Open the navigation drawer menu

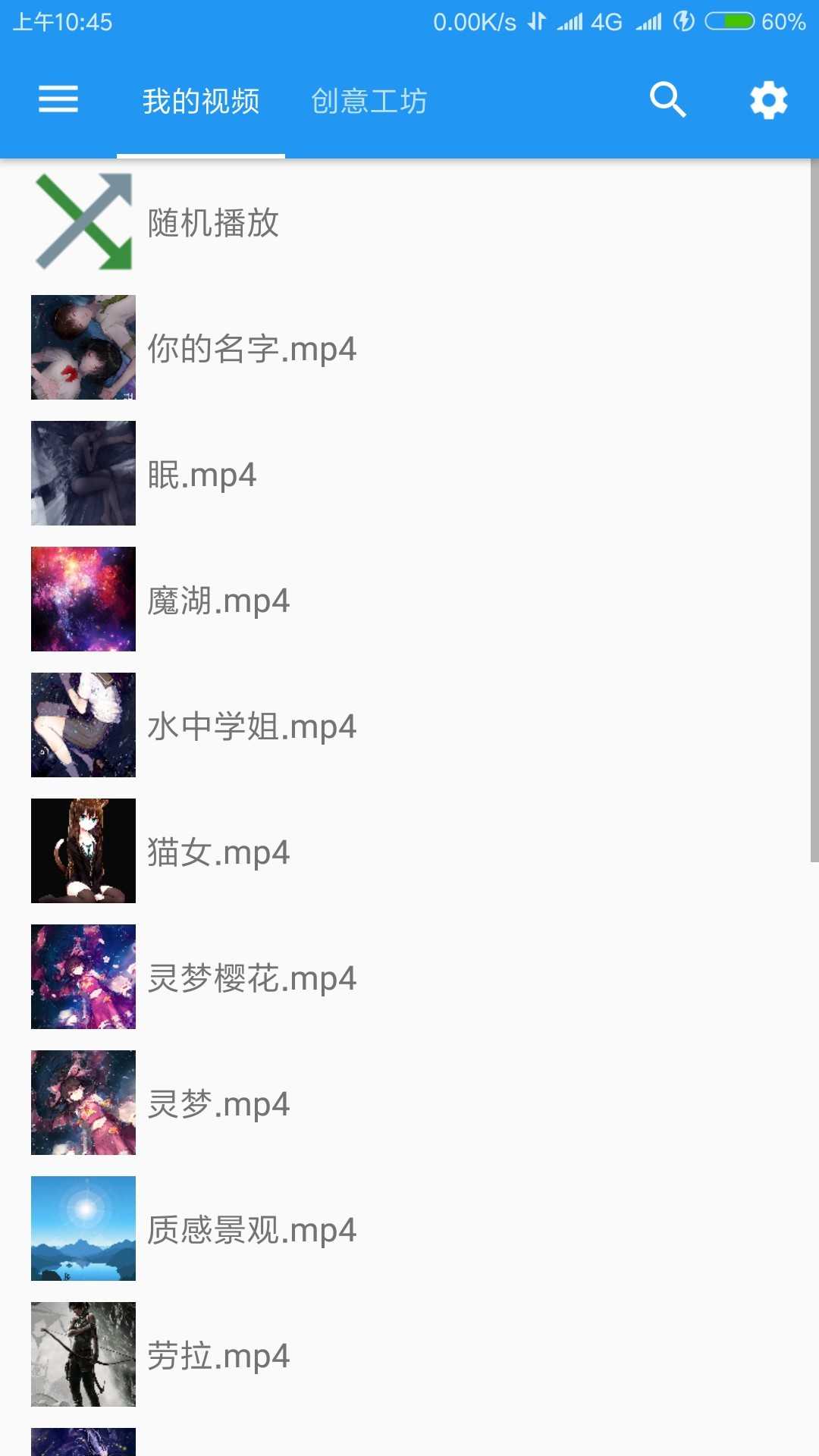click(x=58, y=99)
